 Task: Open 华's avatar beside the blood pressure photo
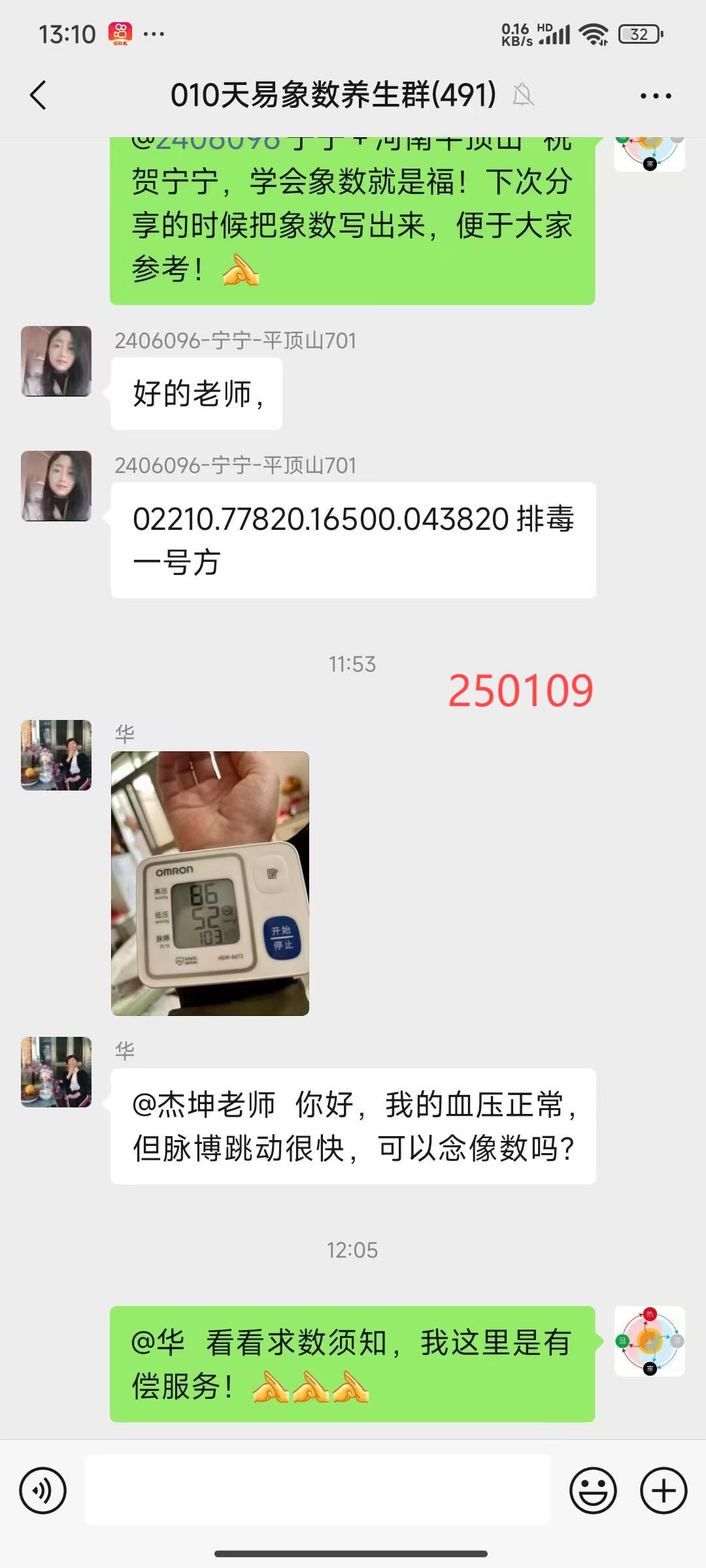tap(56, 755)
